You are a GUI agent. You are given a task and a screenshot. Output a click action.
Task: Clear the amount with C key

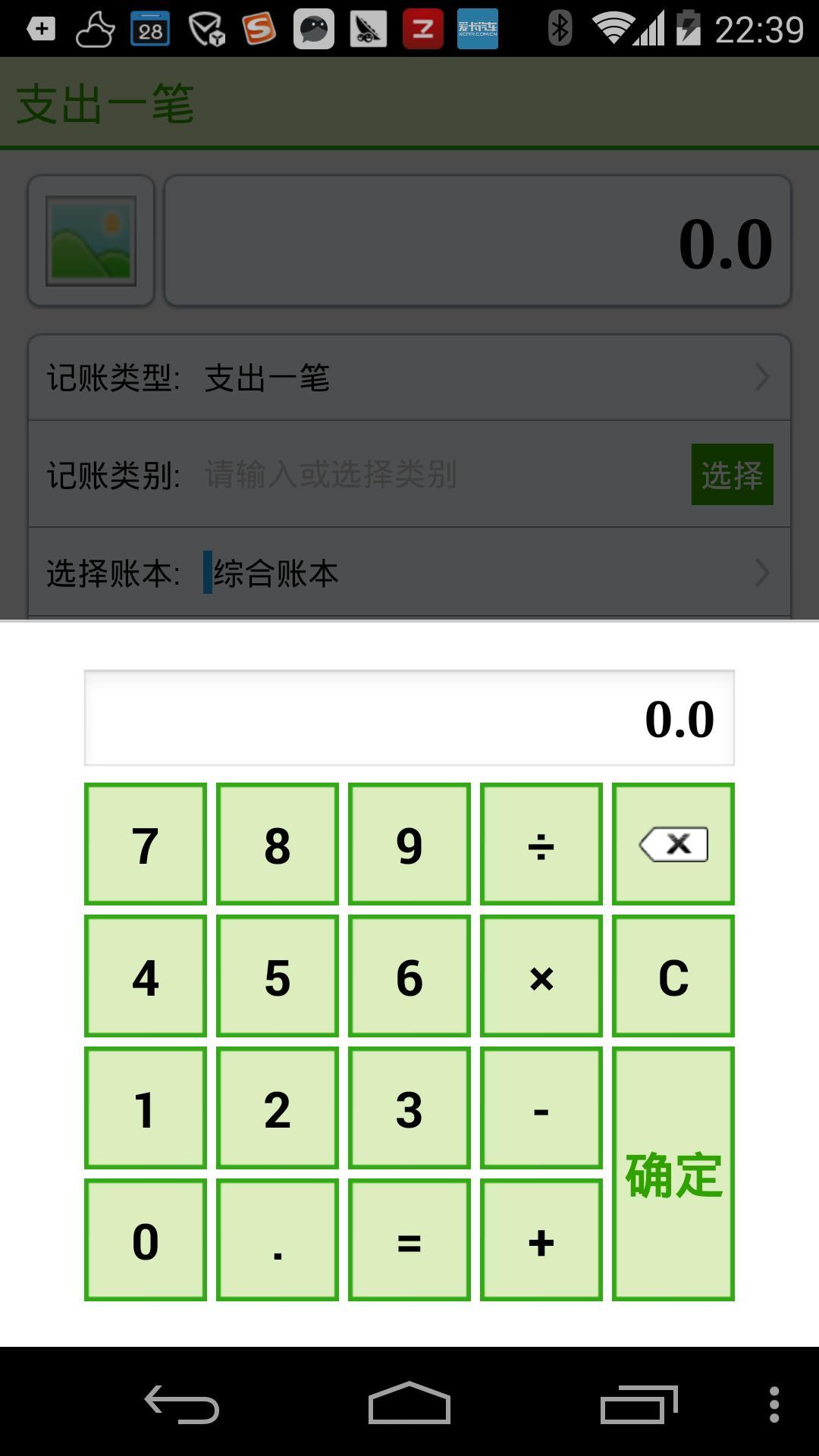tap(673, 976)
